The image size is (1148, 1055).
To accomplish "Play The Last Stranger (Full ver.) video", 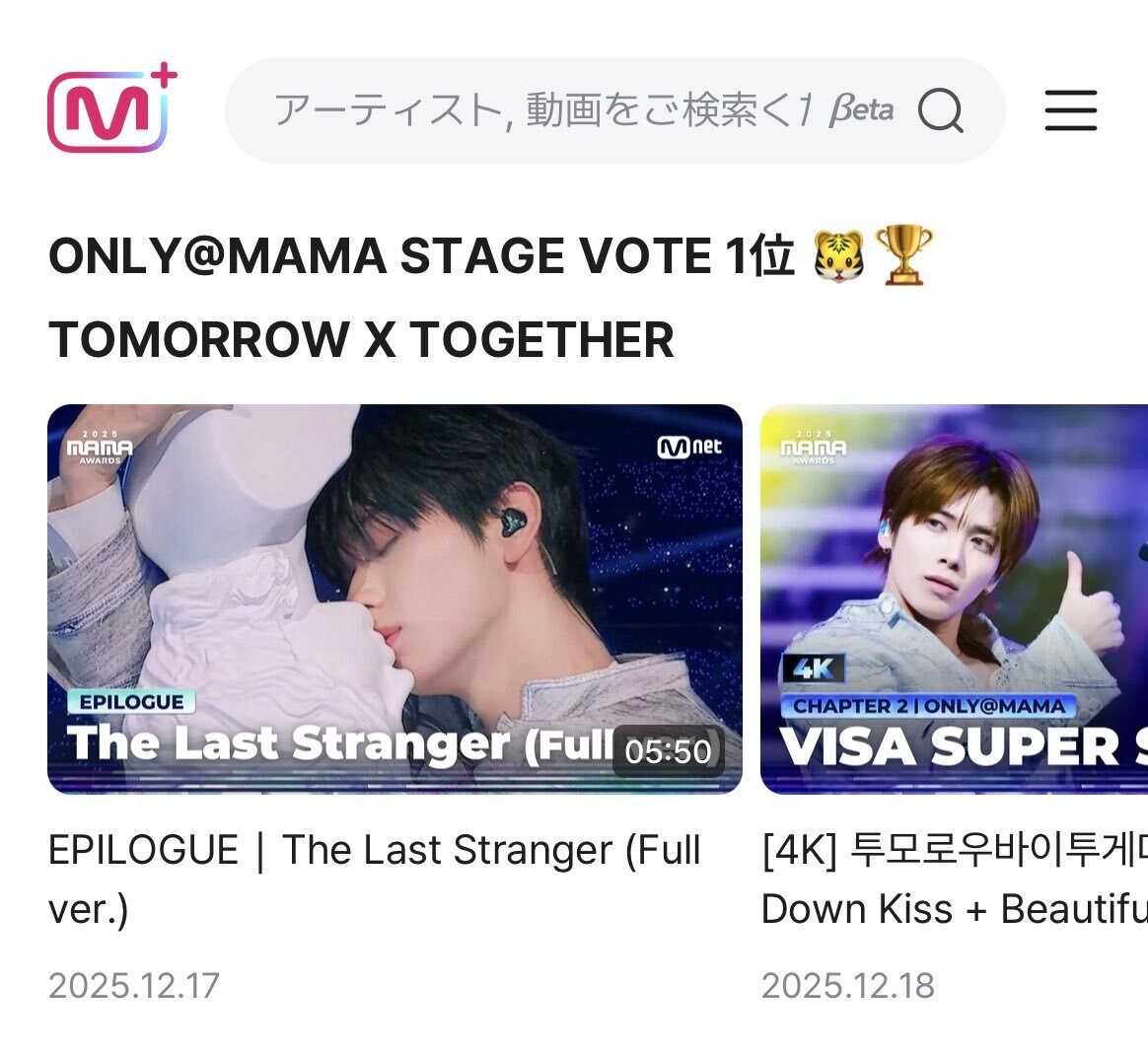I will pos(395,598).
